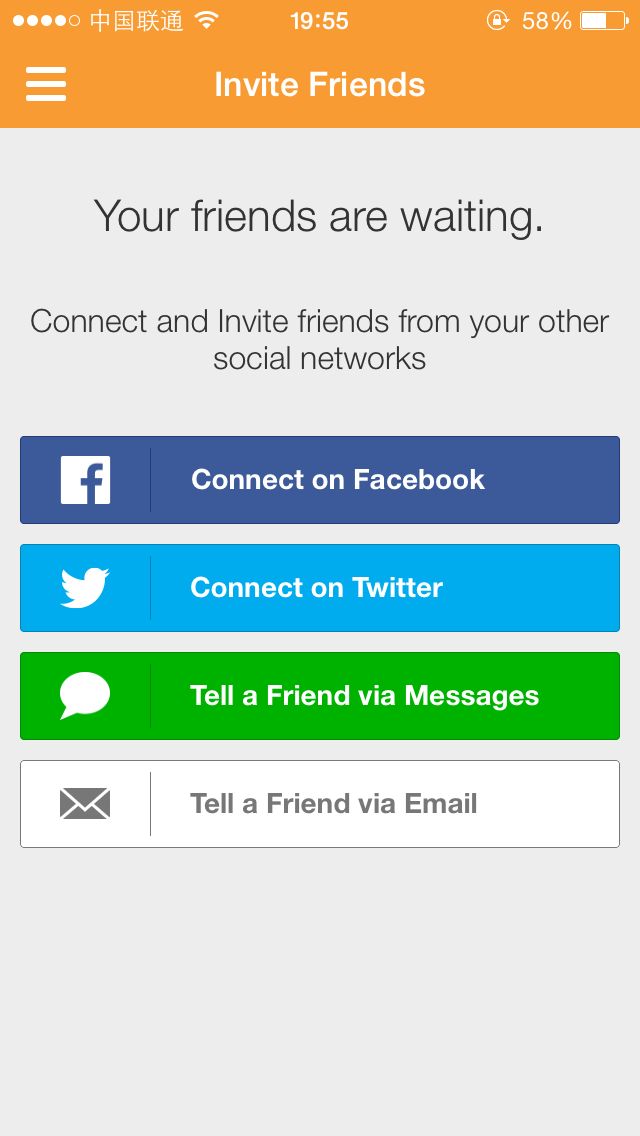
Task: Open the hamburger drawer menu
Action: point(46,84)
